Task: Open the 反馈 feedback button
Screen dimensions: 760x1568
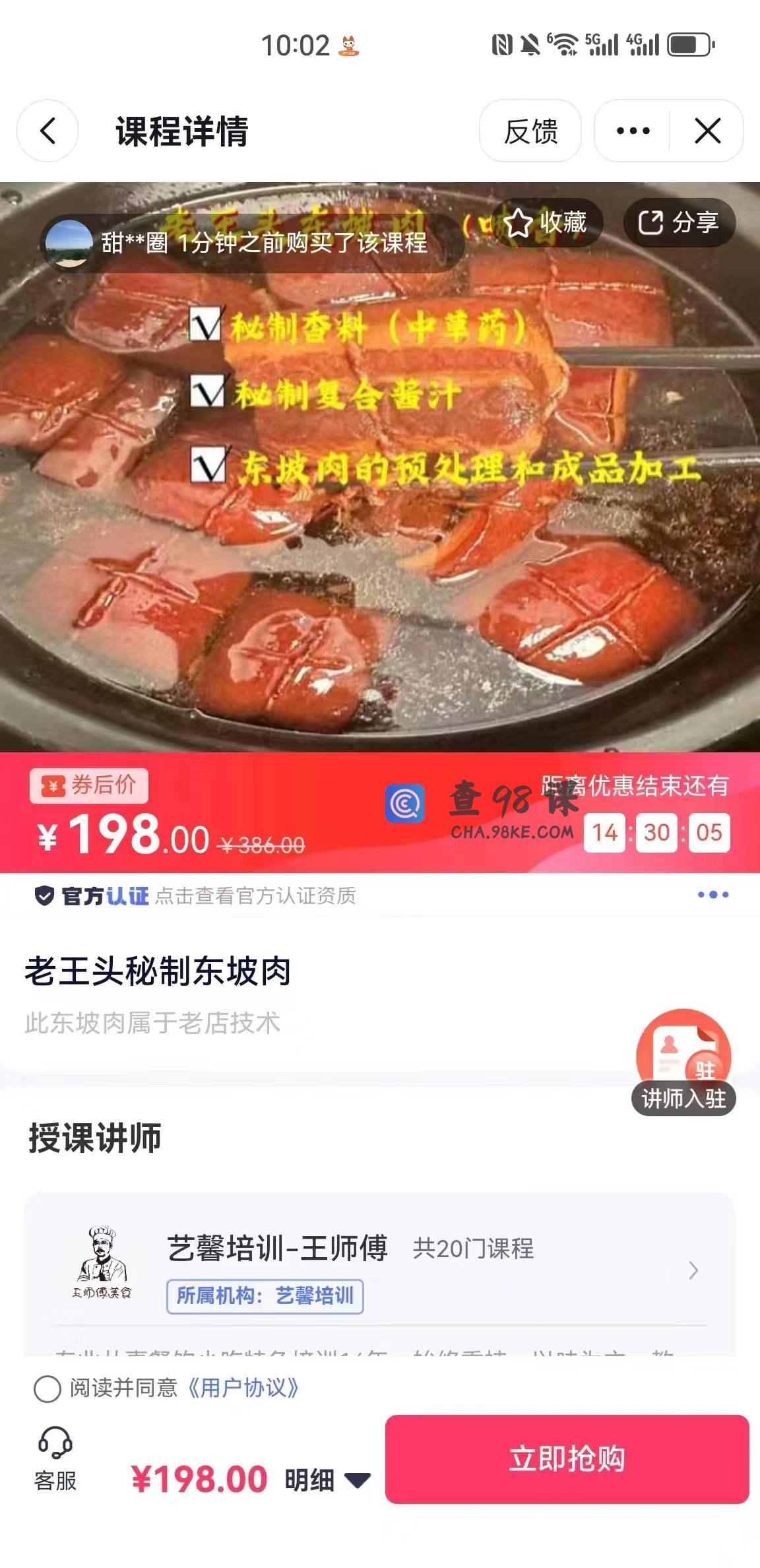Action: point(530,131)
